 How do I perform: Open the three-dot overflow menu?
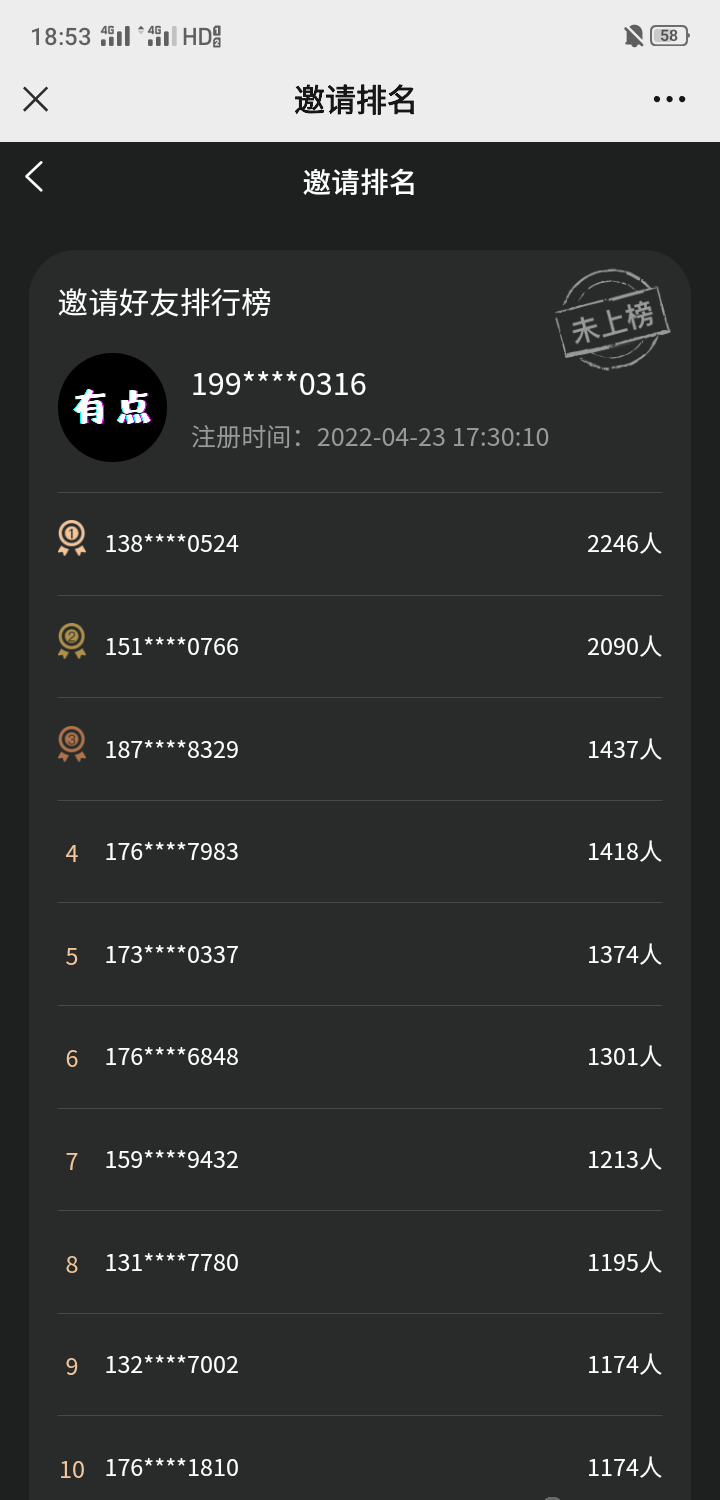point(669,99)
